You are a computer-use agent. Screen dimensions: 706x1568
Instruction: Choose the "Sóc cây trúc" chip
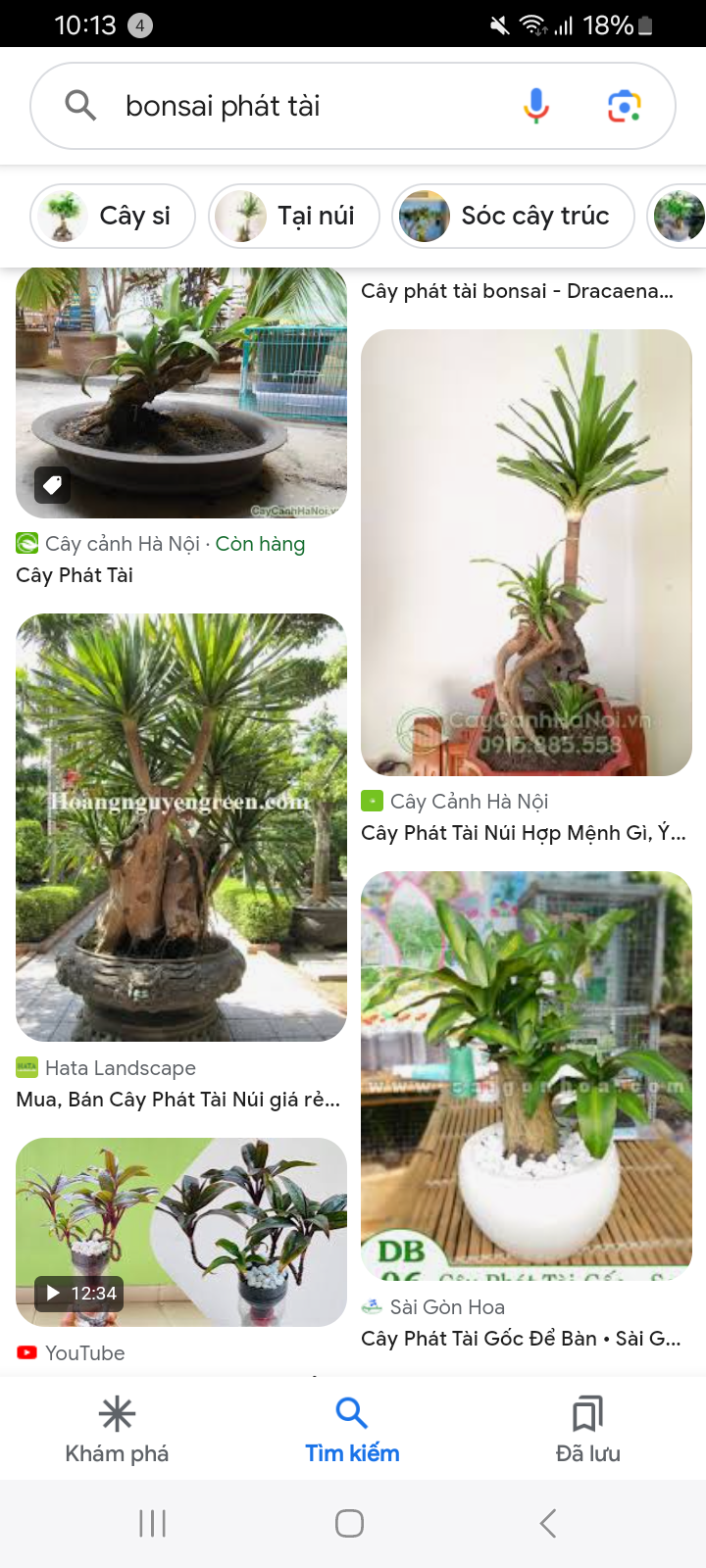coord(513,216)
